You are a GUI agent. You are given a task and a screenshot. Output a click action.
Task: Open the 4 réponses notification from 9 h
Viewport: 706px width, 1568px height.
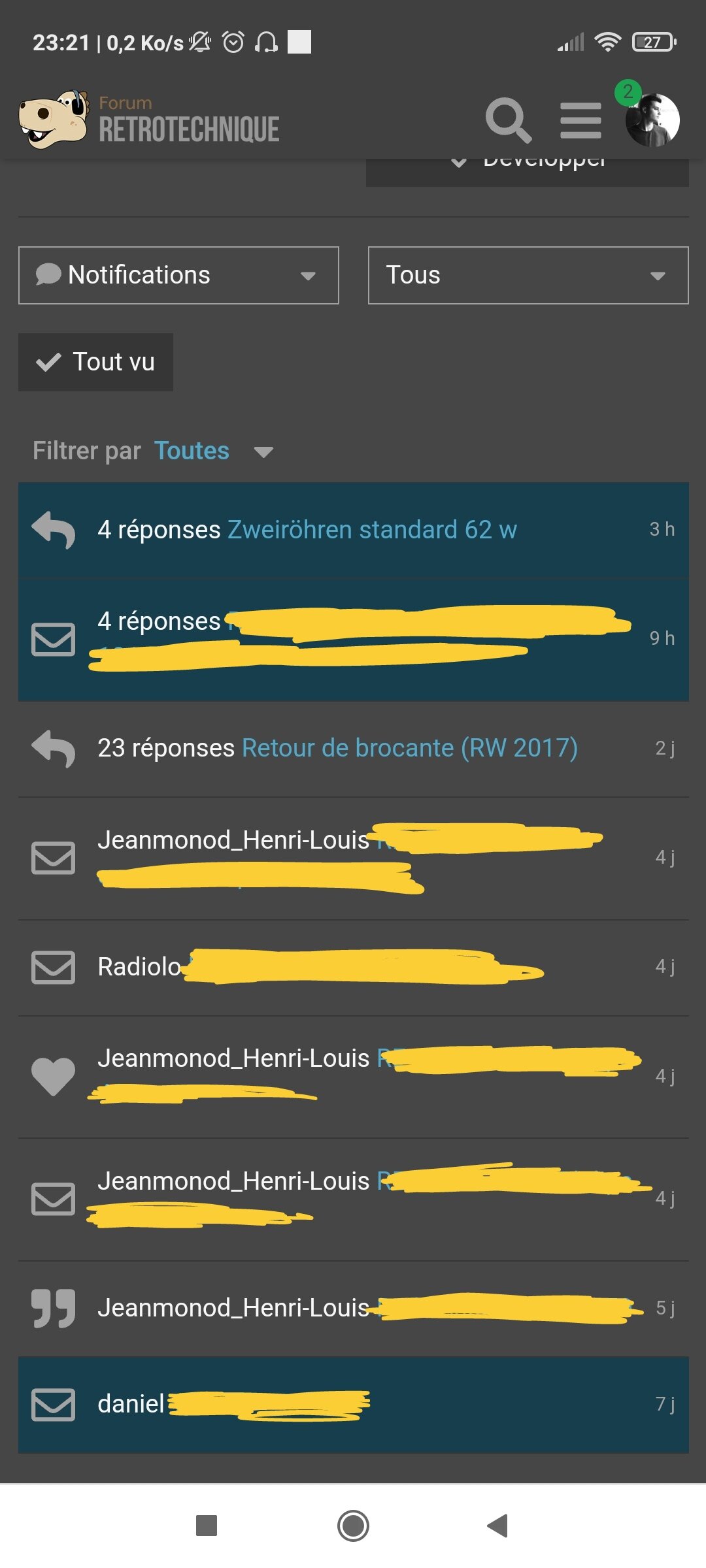pos(353,638)
